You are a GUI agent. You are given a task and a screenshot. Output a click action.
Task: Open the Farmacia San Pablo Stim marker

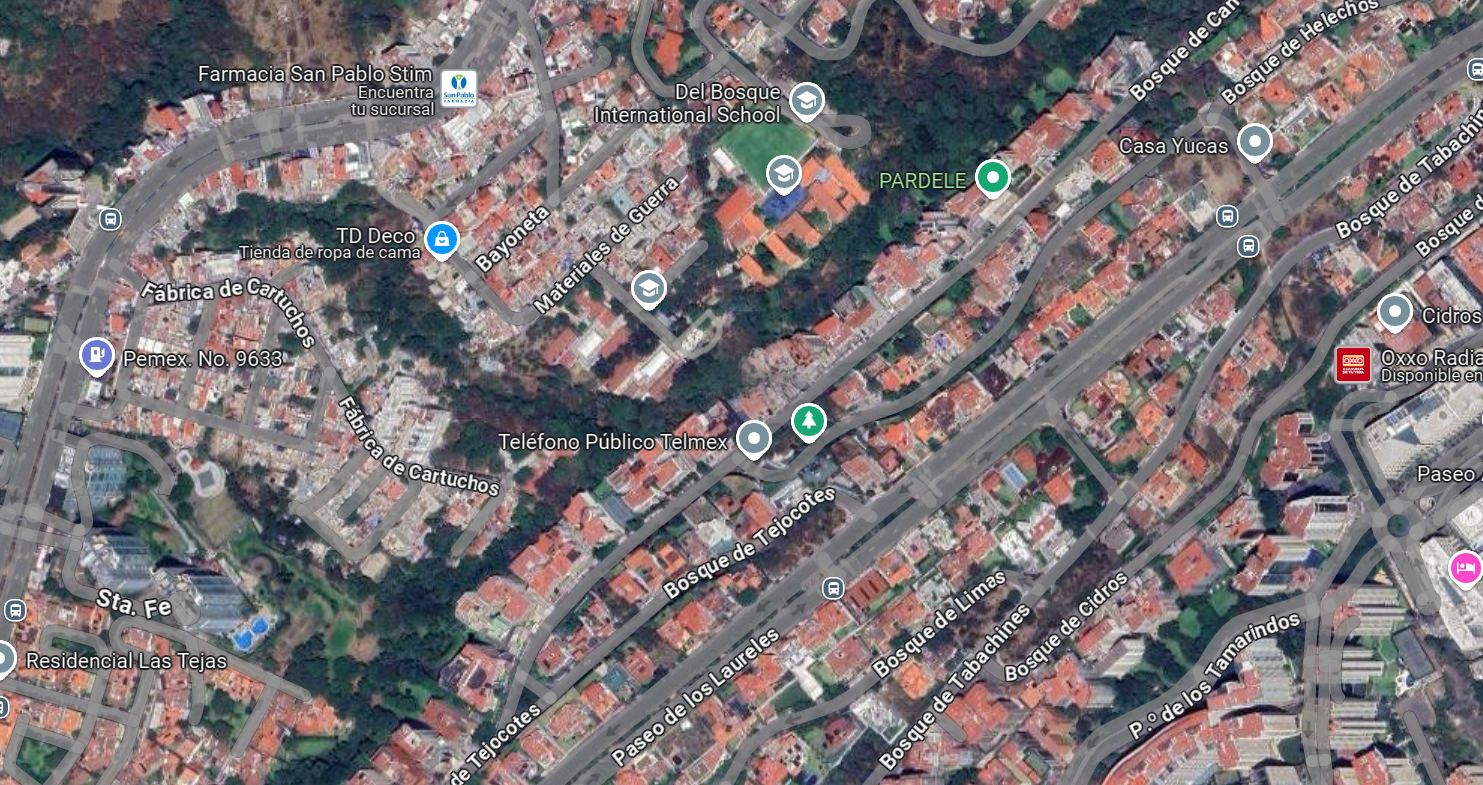[459, 88]
